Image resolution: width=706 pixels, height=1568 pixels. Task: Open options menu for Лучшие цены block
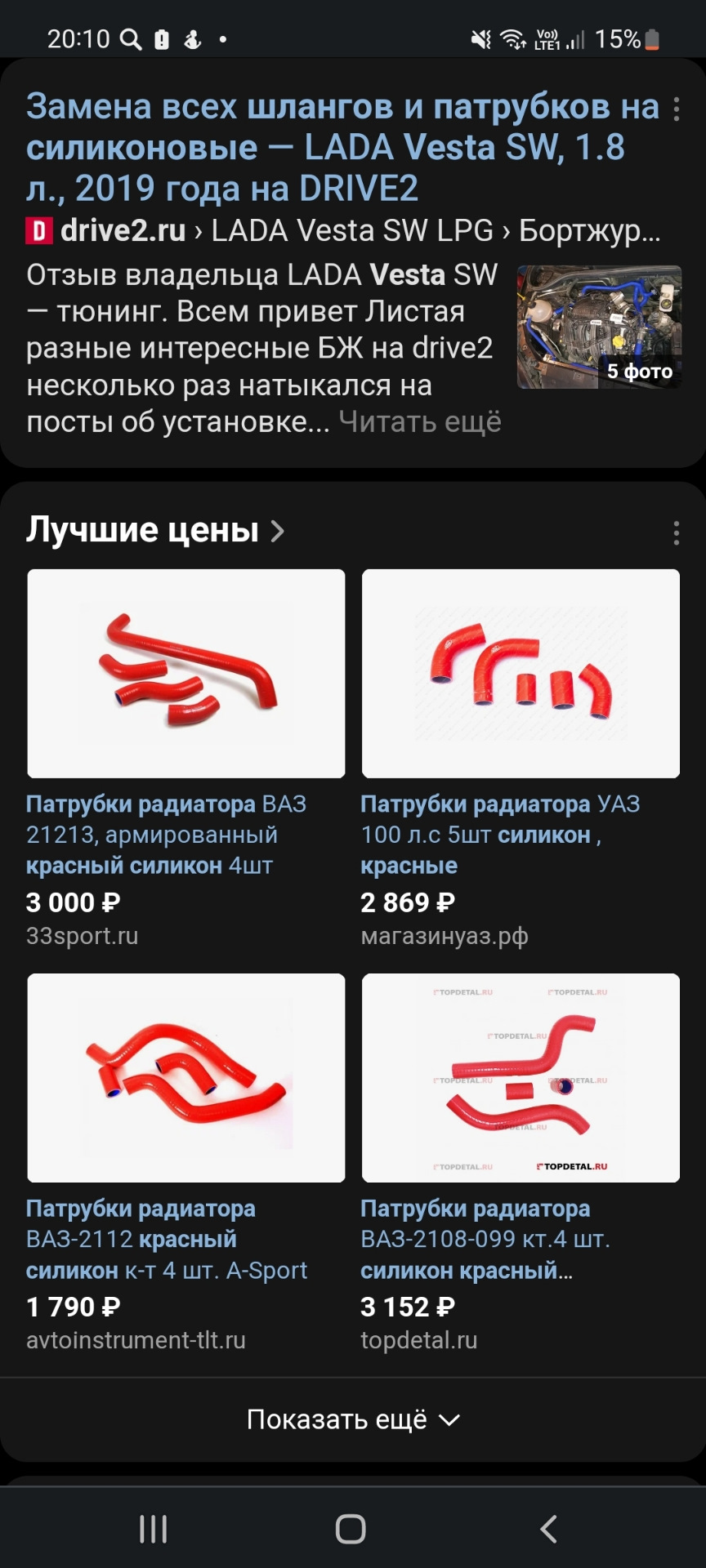point(677,532)
